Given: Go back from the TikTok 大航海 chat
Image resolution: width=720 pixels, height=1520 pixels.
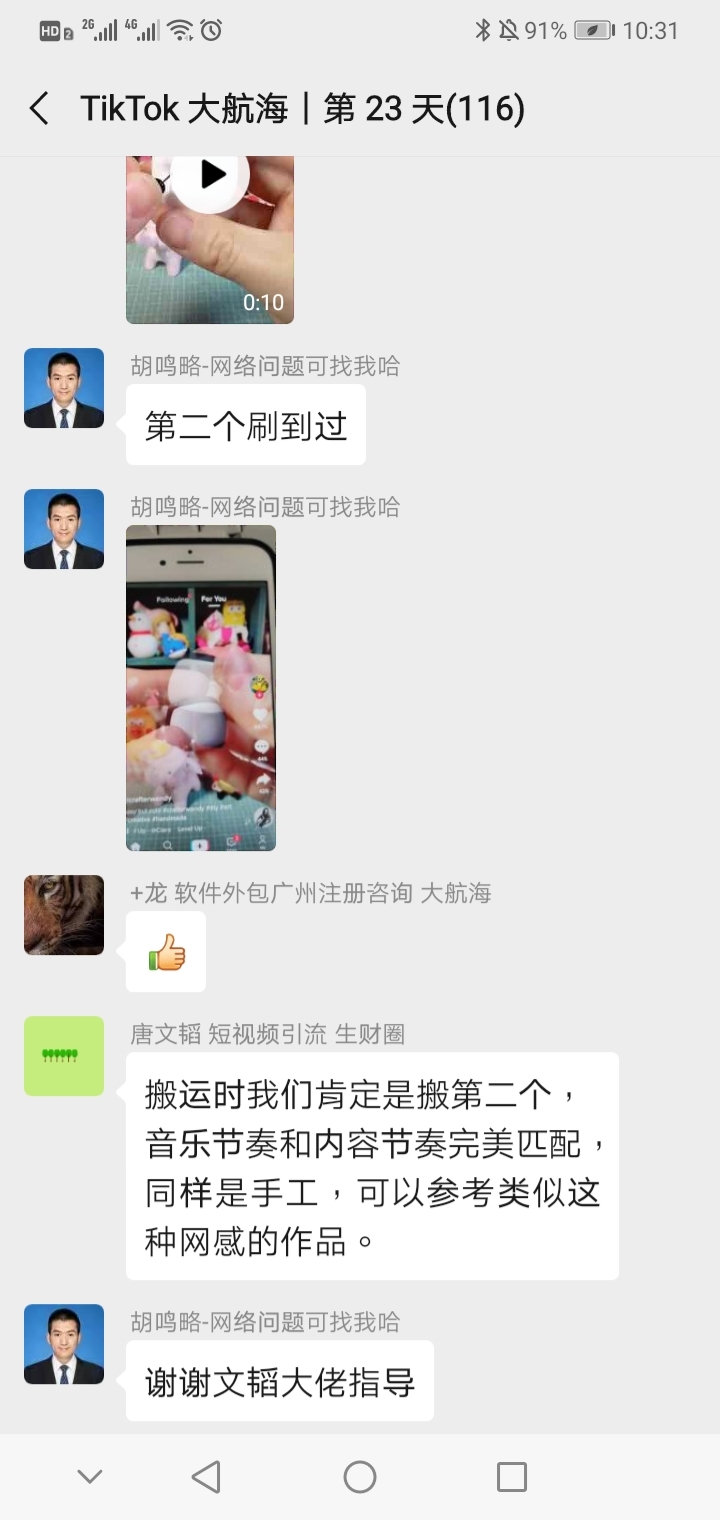Looking at the screenshot, I should 40,108.
